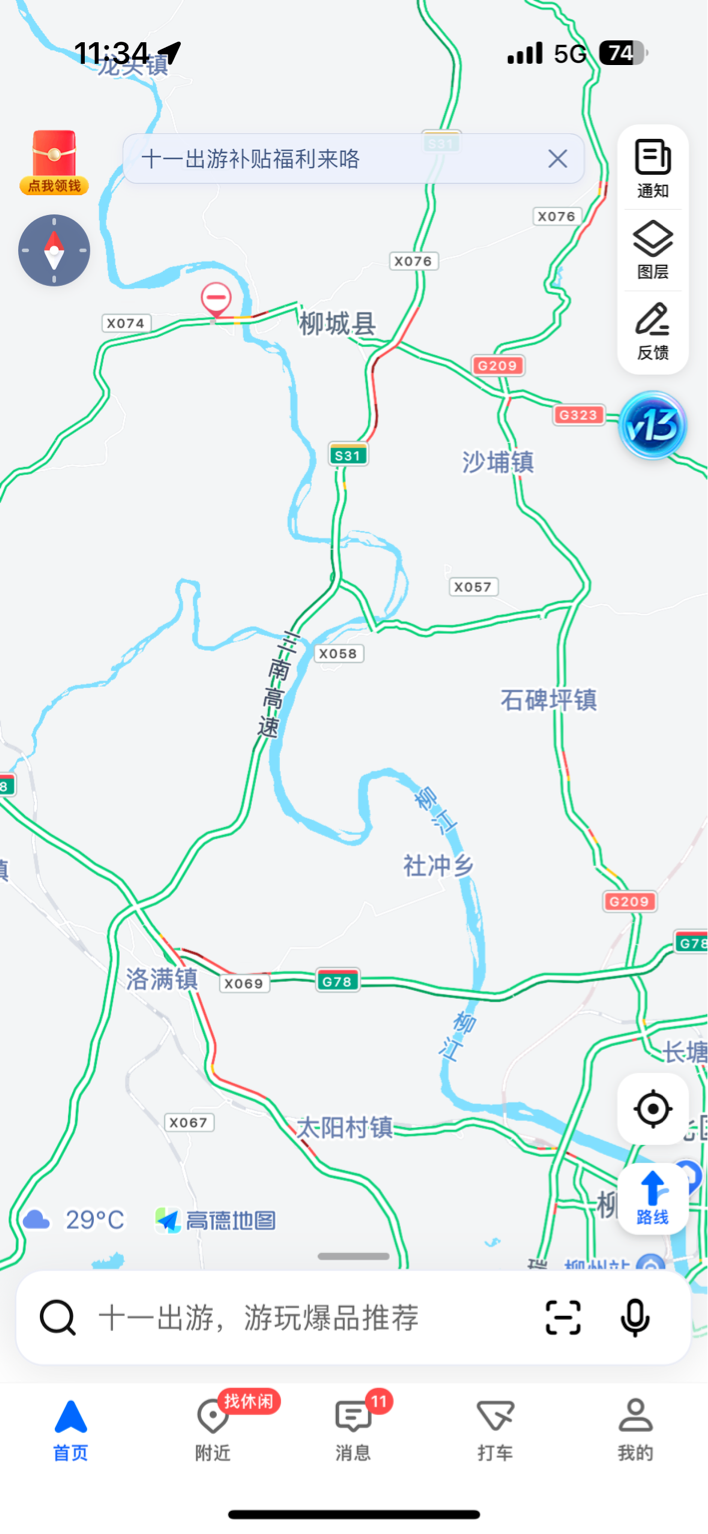Open 图层 map layers
The image size is (708, 1534).
pyautogui.click(x=653, y=250)
